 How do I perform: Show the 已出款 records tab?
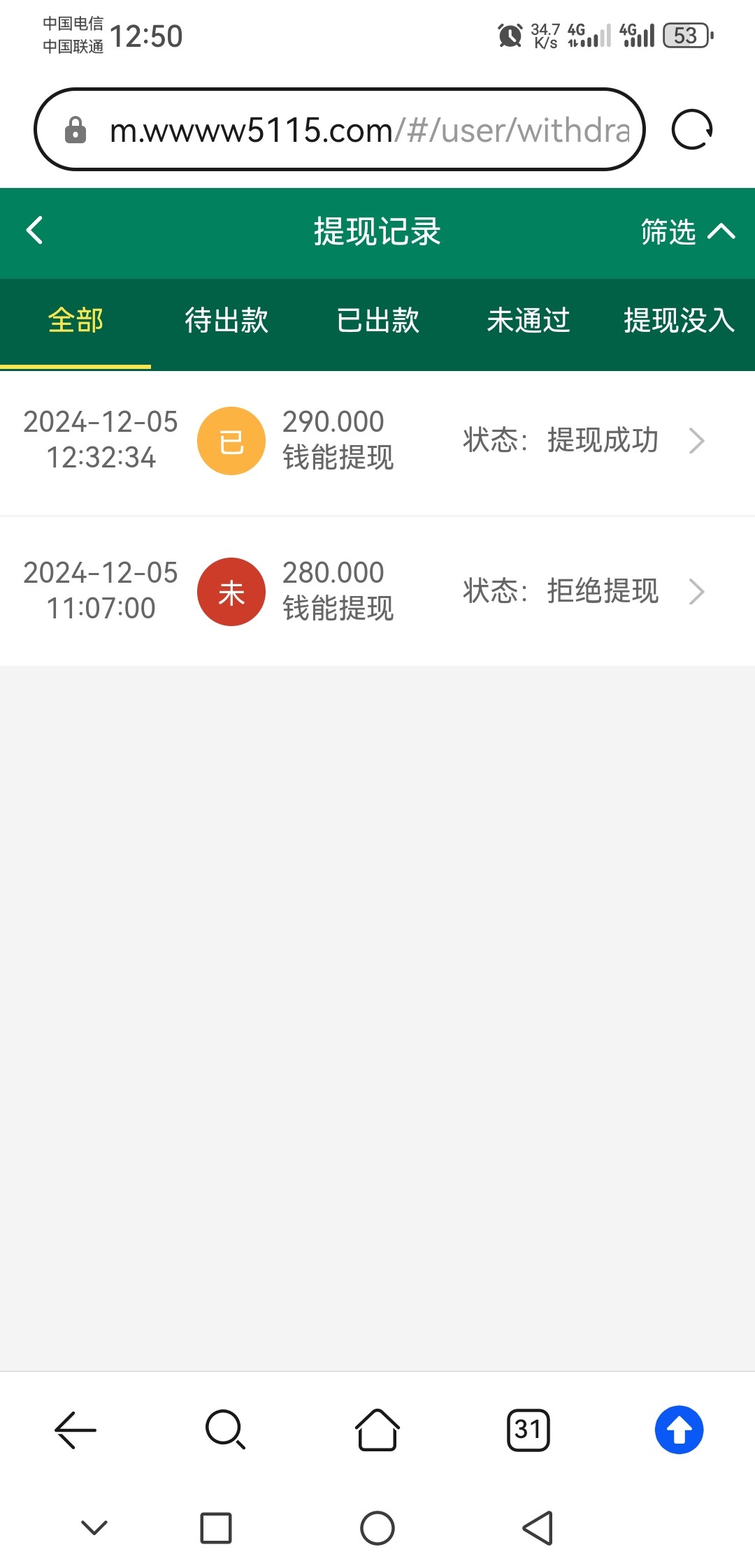(x=377, y=321)
